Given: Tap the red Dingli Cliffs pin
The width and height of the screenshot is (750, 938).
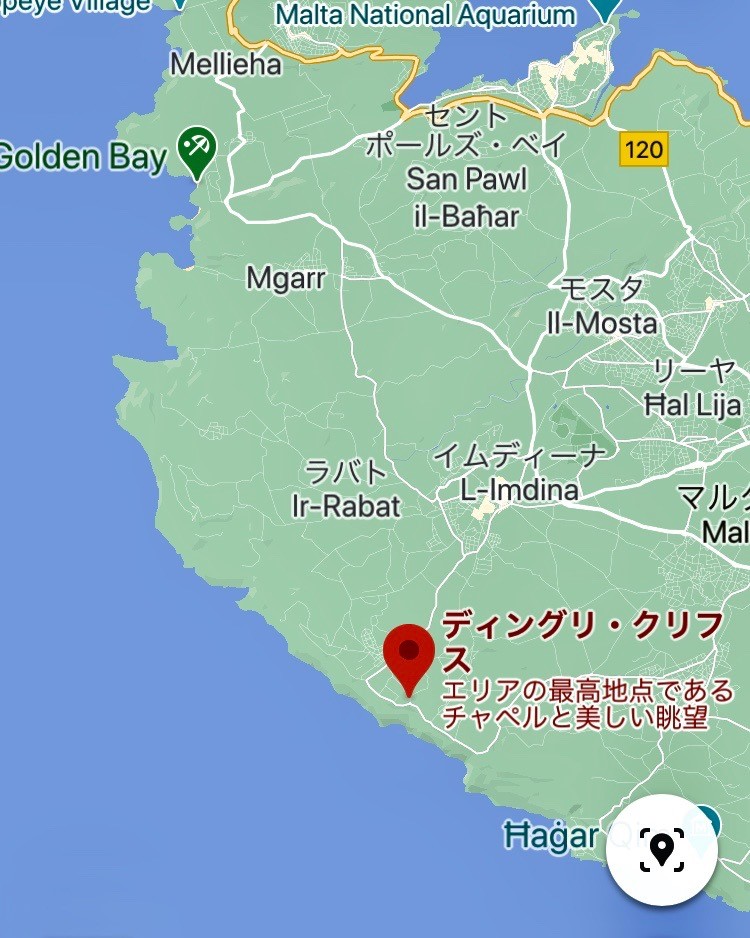Looking at the screenshot, I should (408, 653).
